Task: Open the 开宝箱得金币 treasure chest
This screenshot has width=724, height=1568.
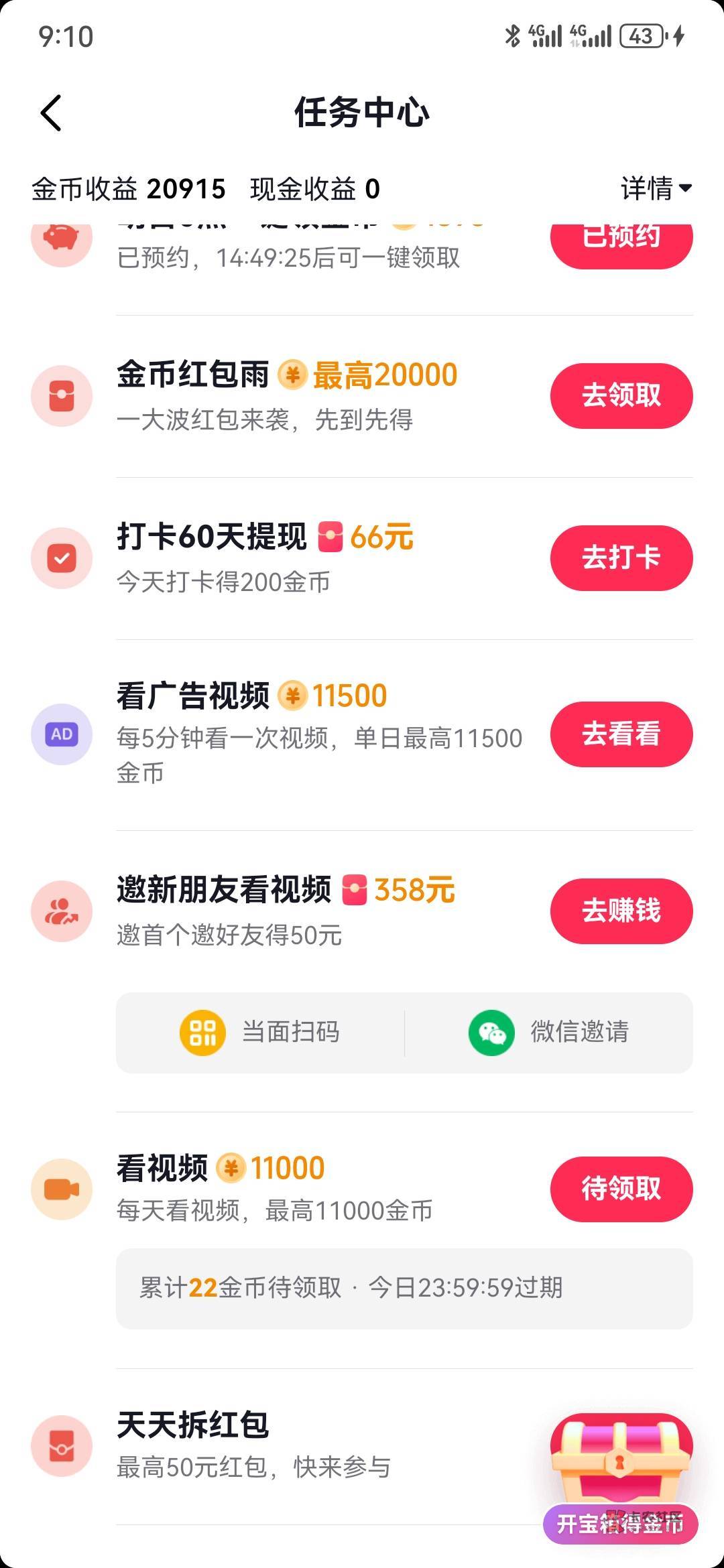Action: point(621,1474)
